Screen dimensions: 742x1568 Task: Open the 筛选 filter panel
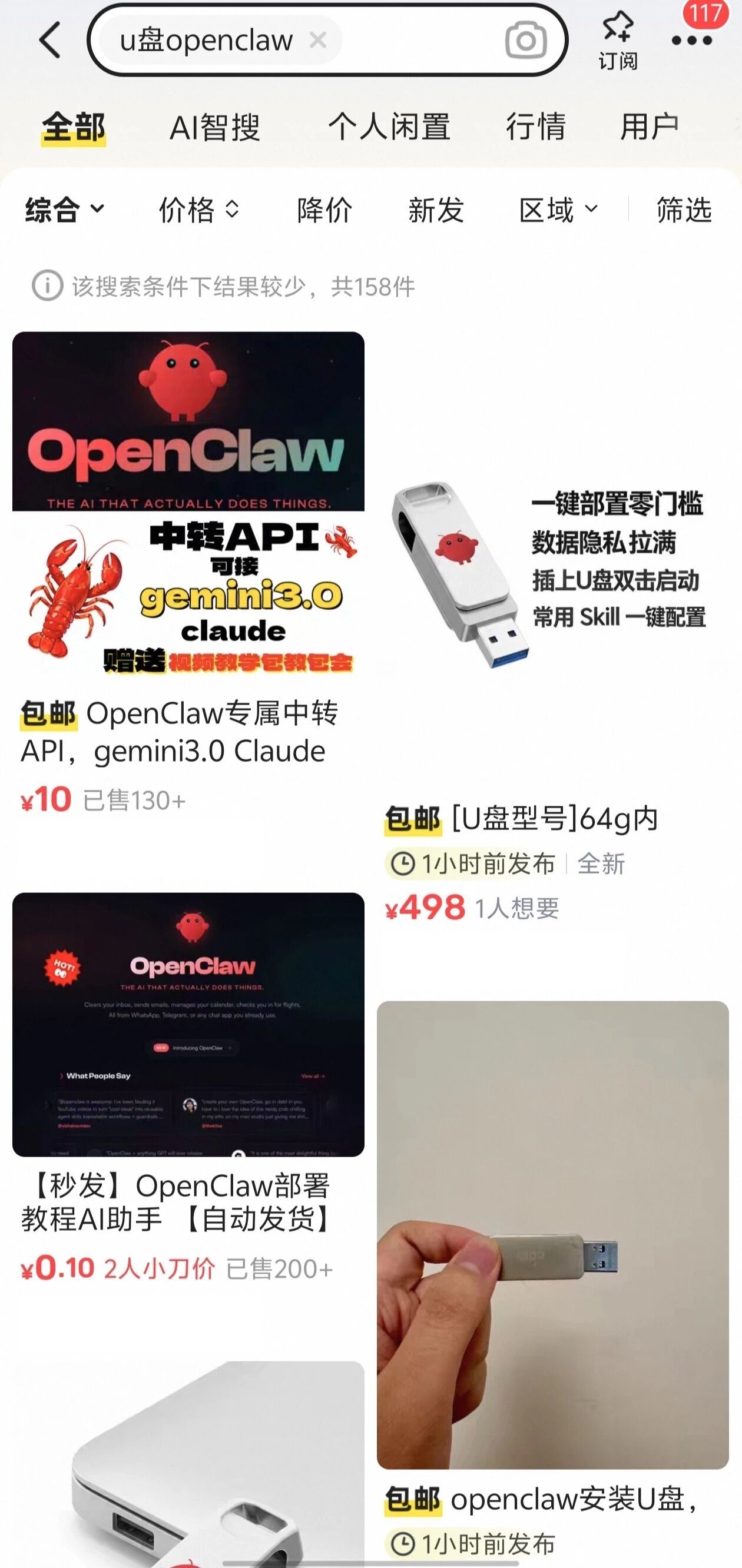[684, 210]
